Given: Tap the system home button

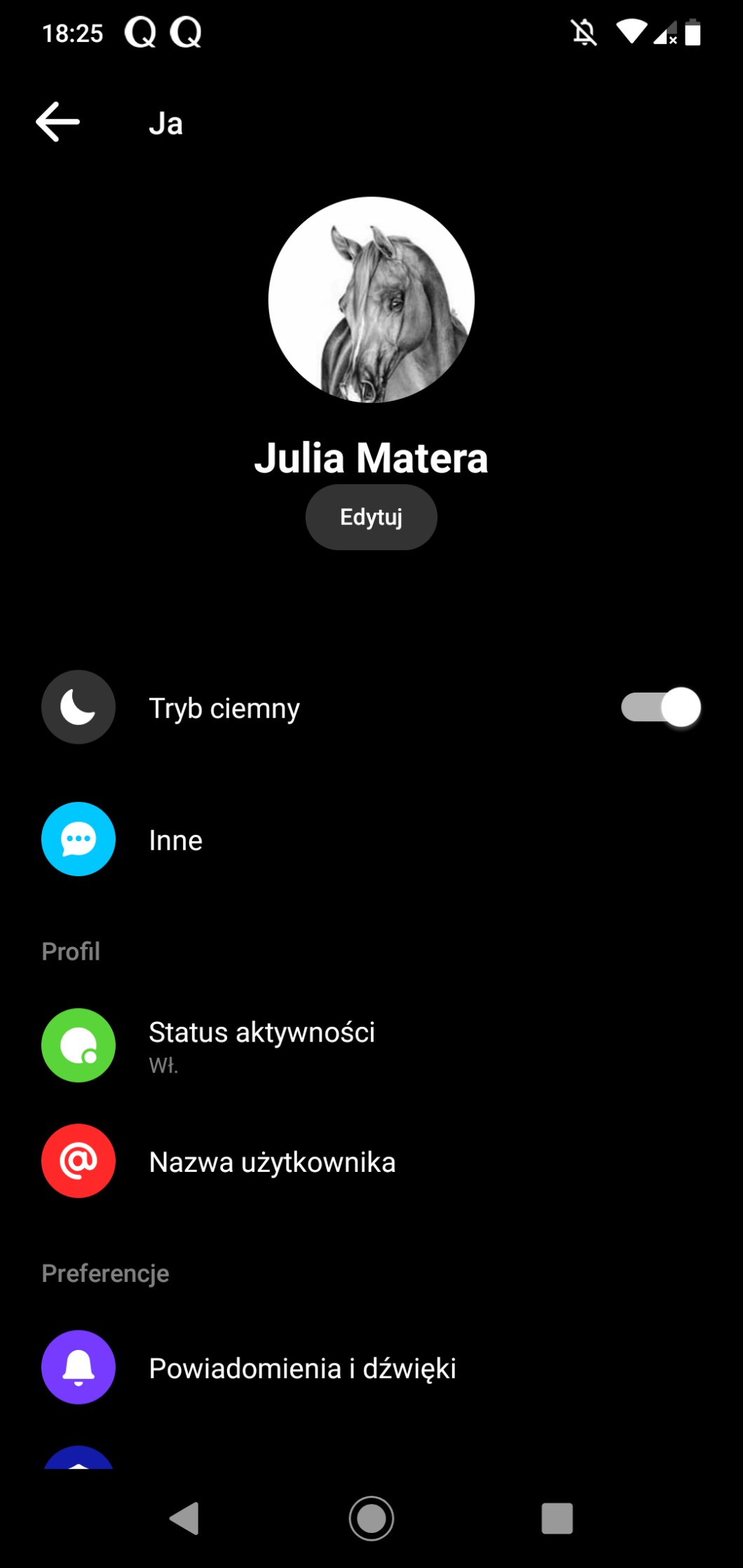Looking at the screenshot, I should pyautogui.click(x=371, y=1519).
